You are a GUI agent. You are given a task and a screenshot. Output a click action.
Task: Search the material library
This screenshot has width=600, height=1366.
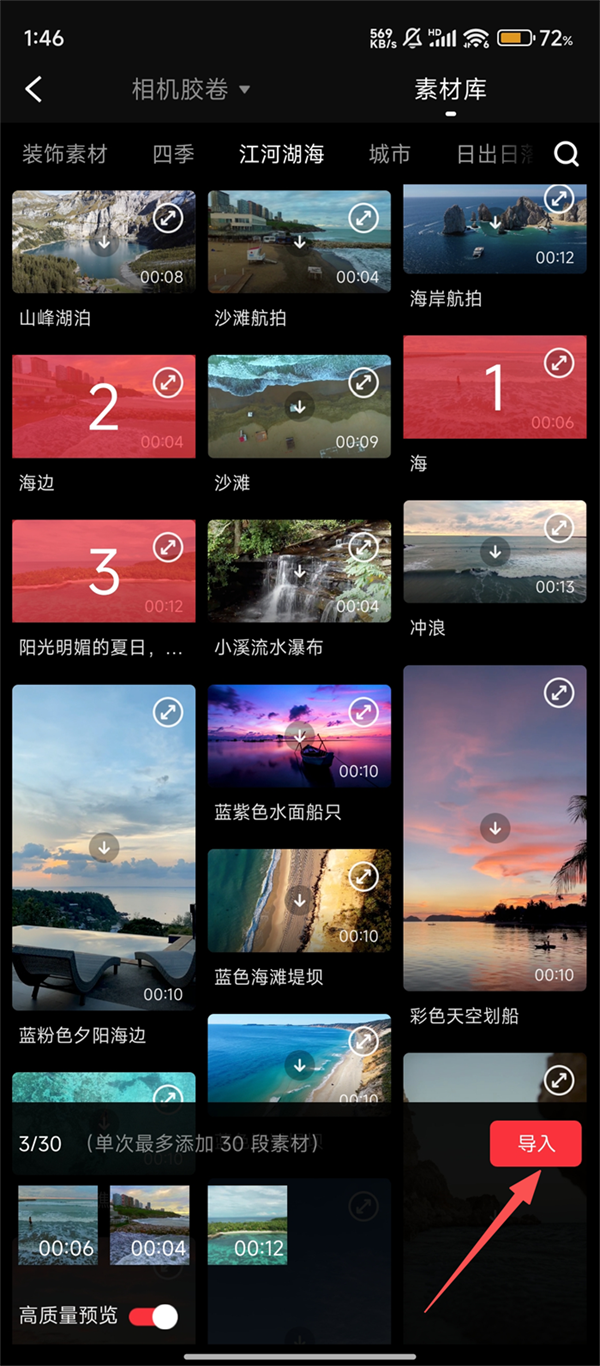566,154
